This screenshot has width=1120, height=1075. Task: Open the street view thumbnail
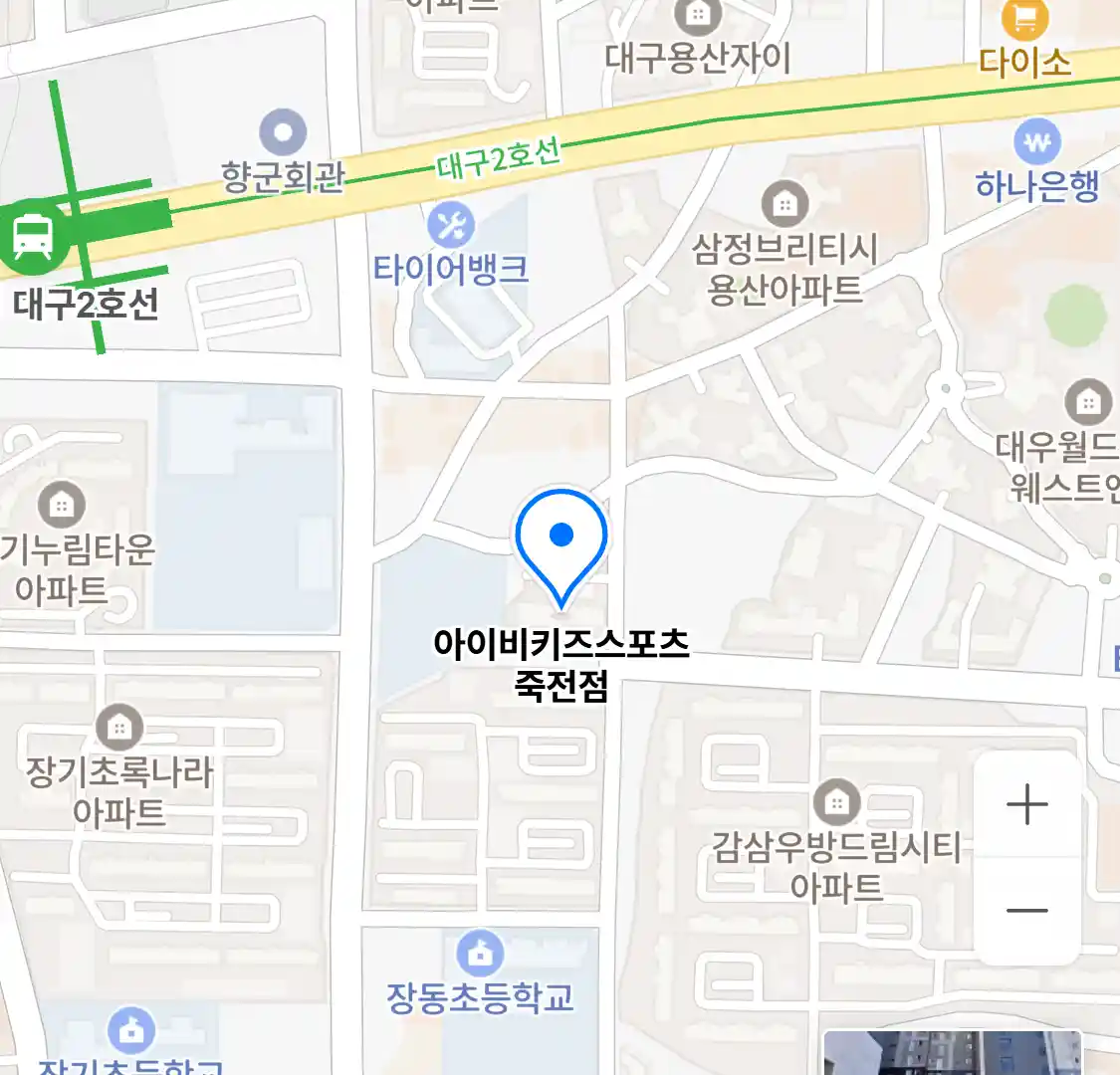tap(952, 1053)
